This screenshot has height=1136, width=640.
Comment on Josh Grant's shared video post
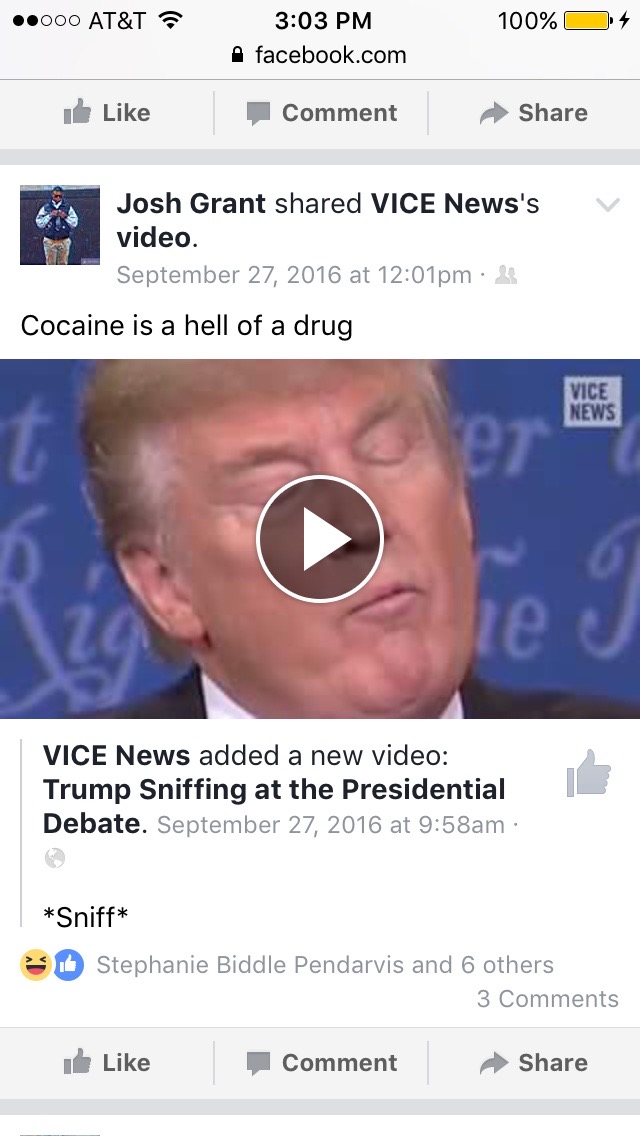pyautogui.click(x=322, y=1063)
